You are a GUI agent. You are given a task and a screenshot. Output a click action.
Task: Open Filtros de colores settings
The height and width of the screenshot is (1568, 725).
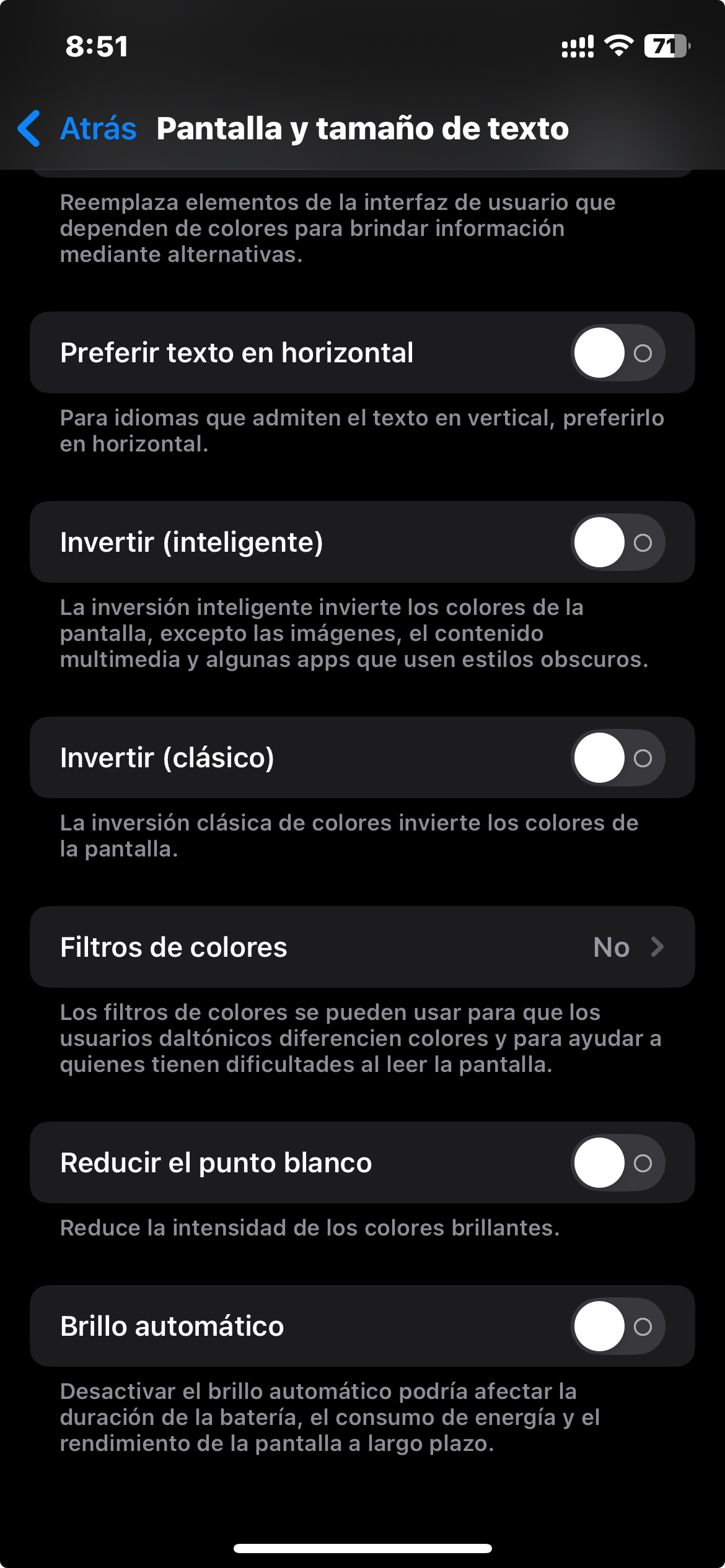tap(362, 947)
